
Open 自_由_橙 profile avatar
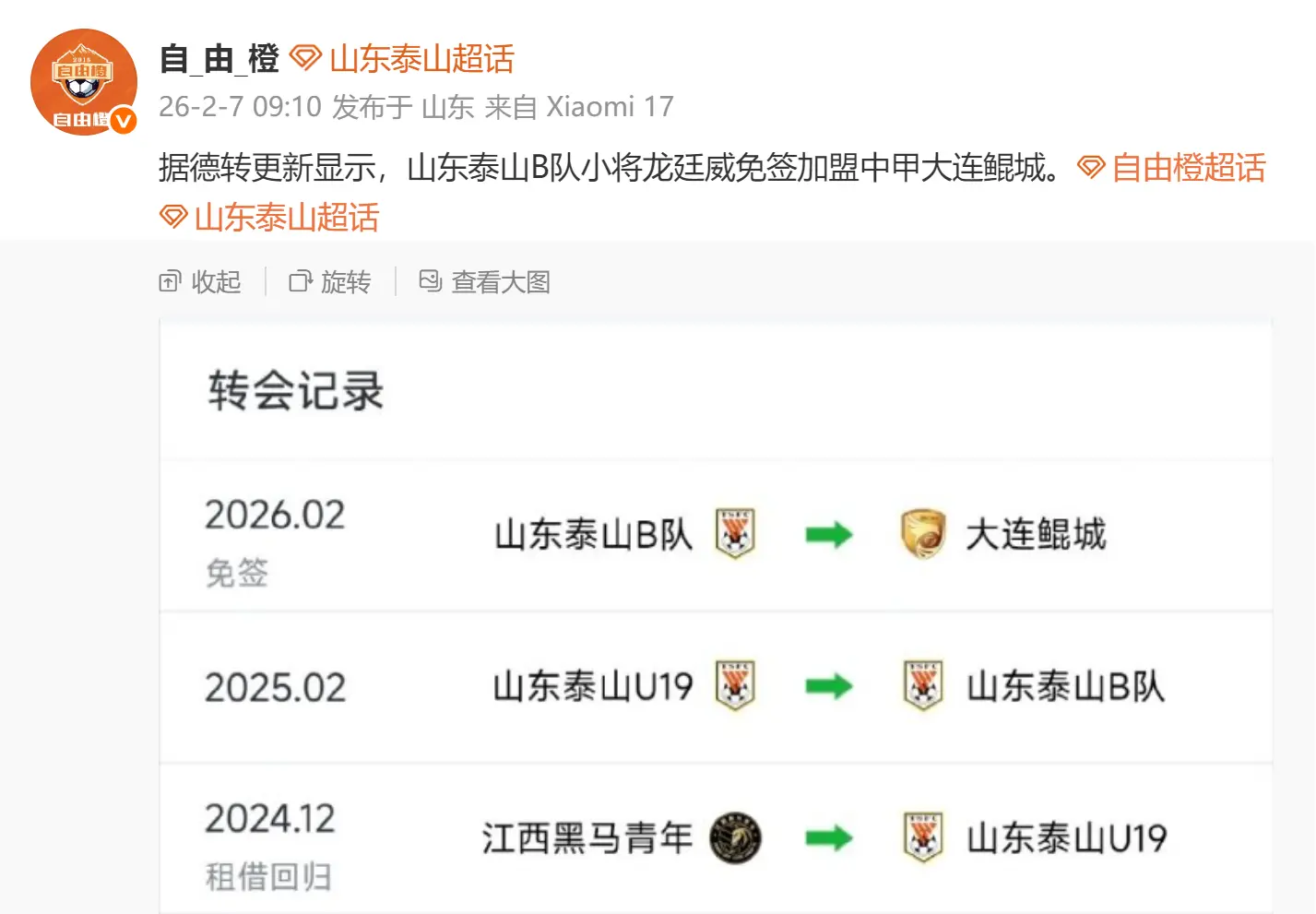(83, 82)
